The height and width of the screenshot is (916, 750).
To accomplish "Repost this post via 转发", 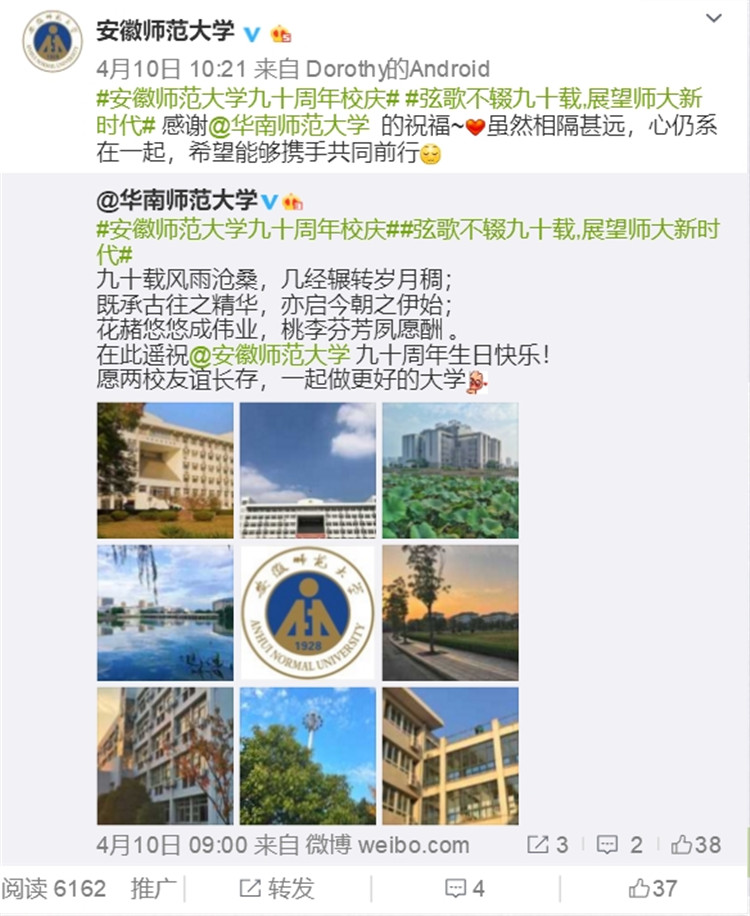I will (277, 887).
